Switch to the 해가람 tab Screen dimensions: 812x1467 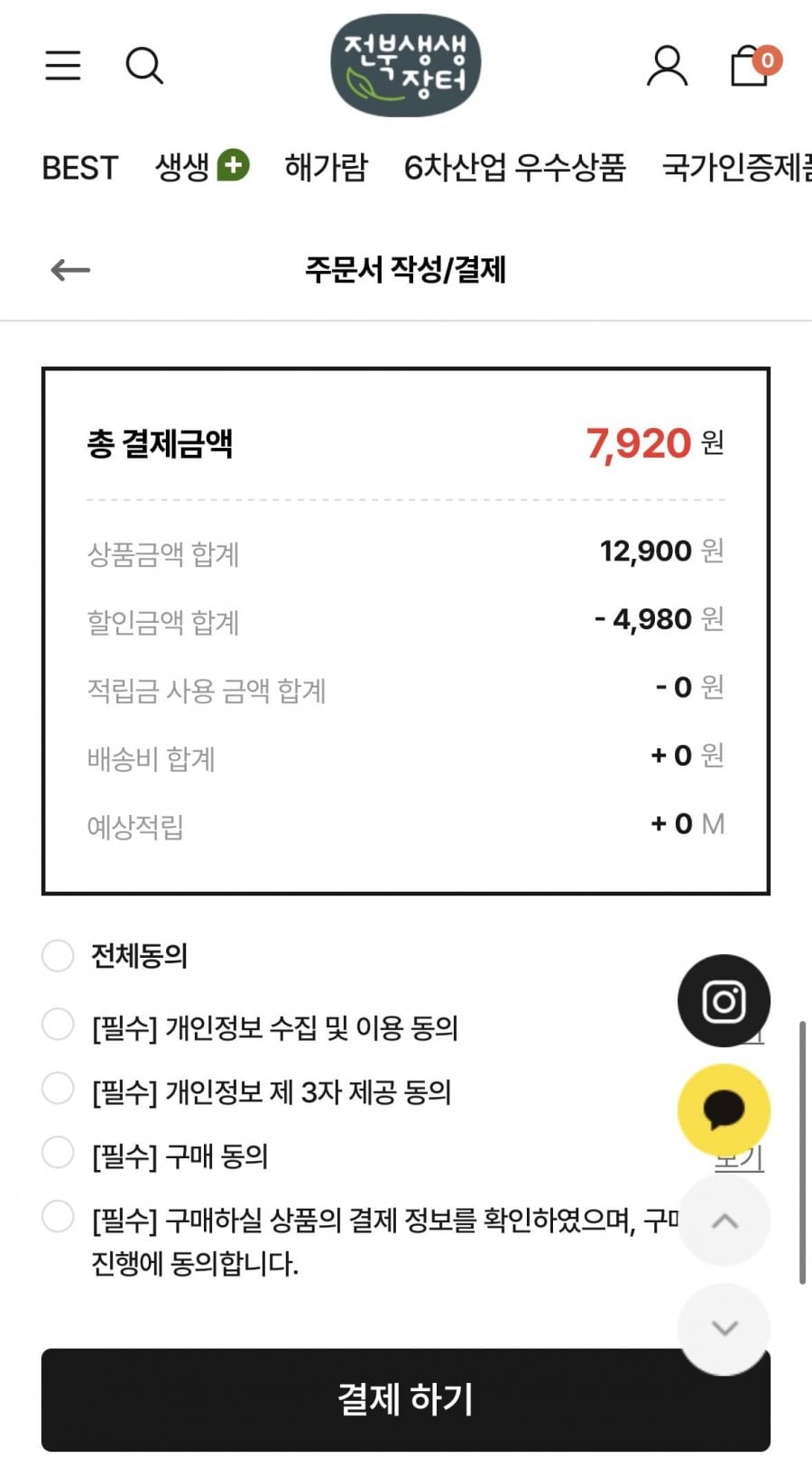(326, 168)
